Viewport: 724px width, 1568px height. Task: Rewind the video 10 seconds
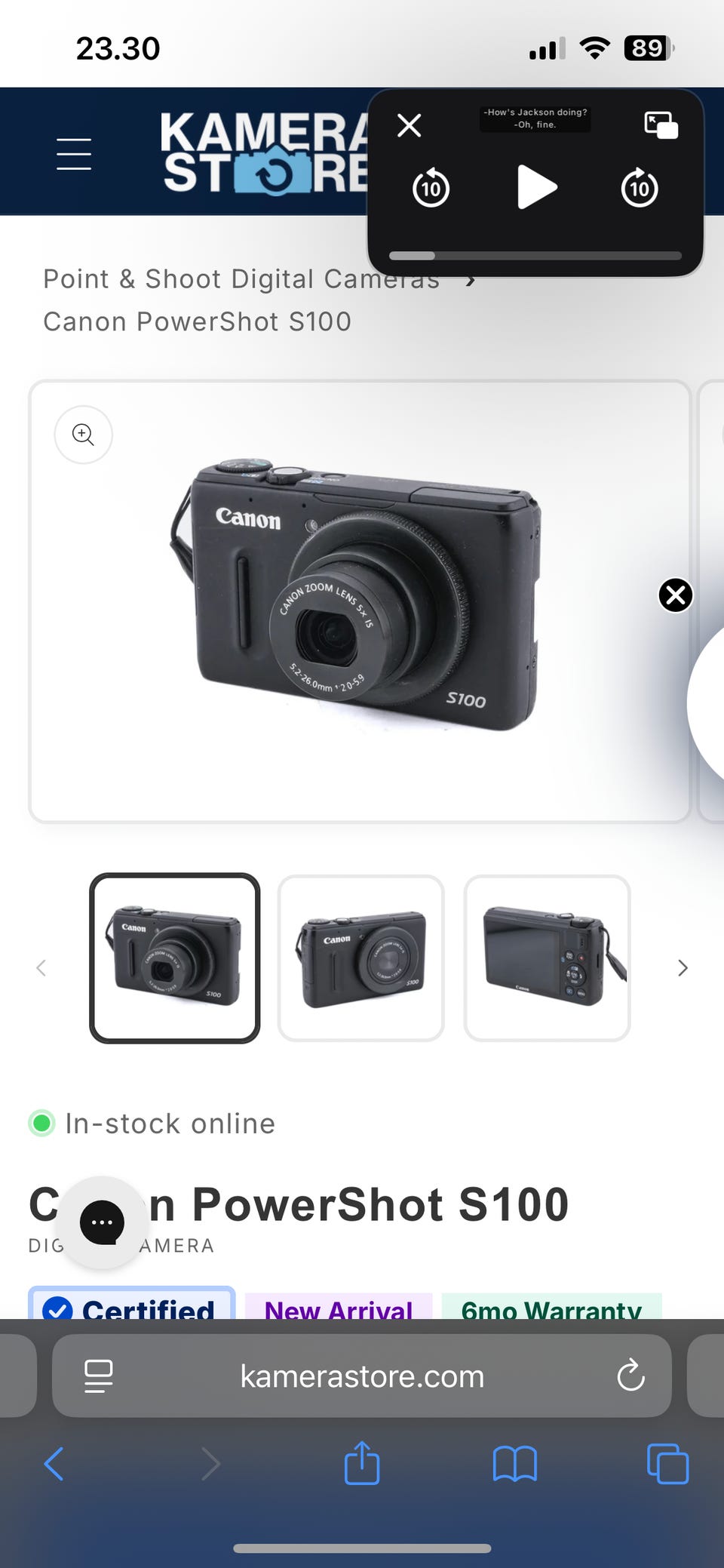(431, 188)
